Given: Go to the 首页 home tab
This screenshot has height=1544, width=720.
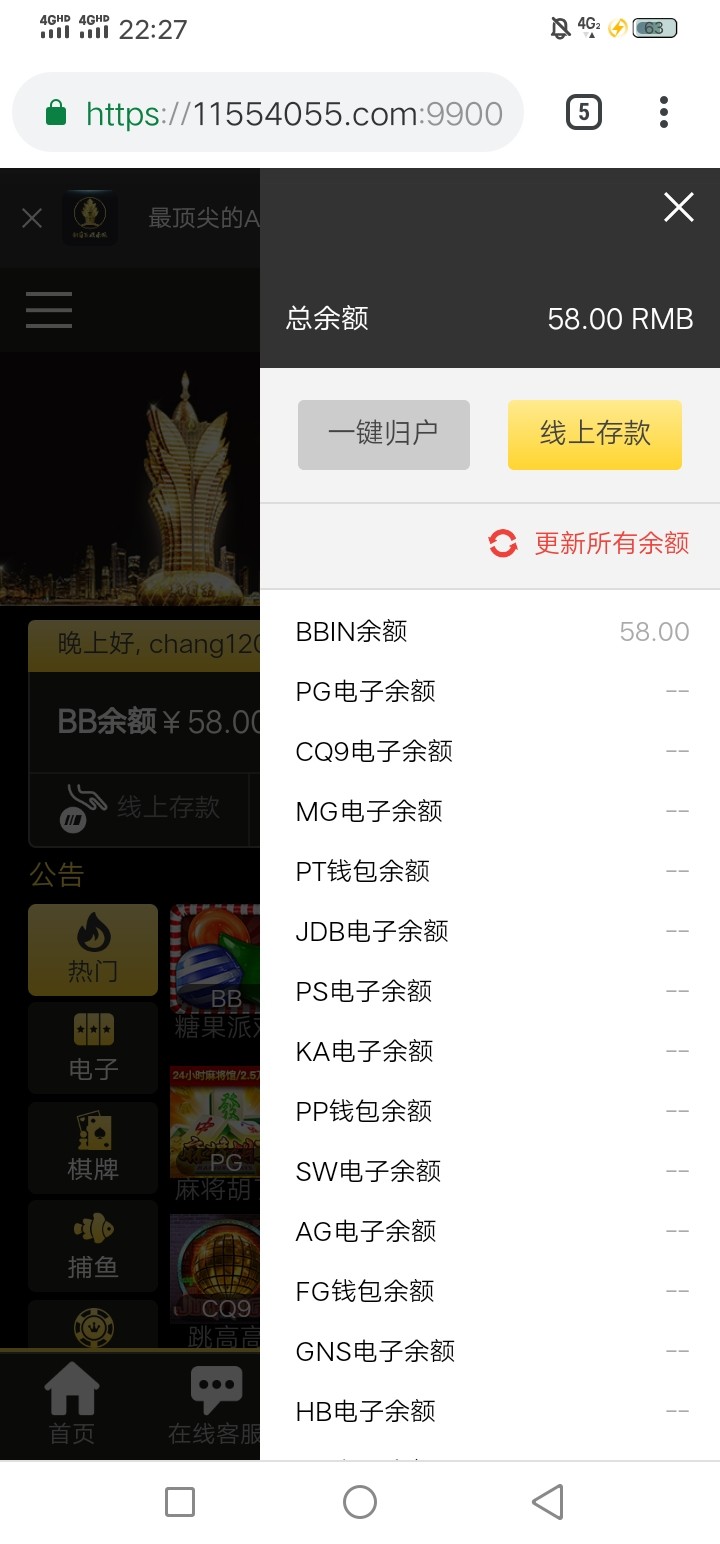Looking at the screenshot, I should (72, 1405).
